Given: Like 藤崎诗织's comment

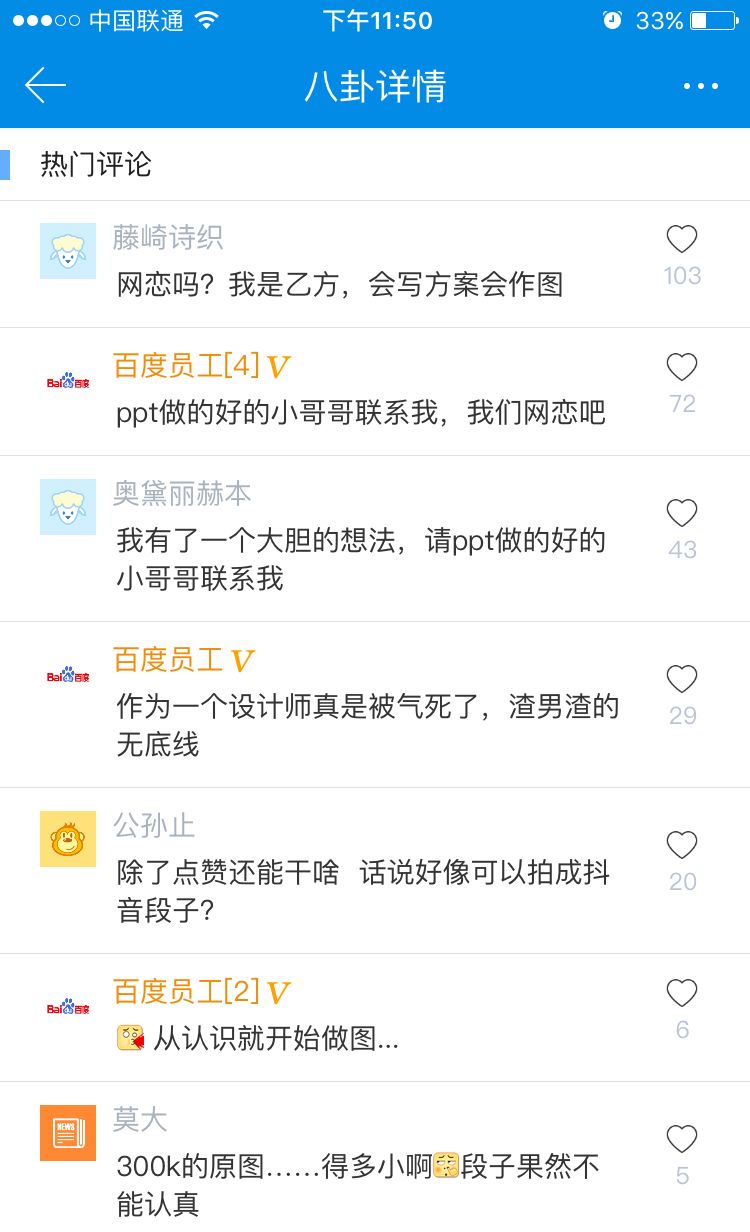Looking at the screenshot, I should [682, 240].
